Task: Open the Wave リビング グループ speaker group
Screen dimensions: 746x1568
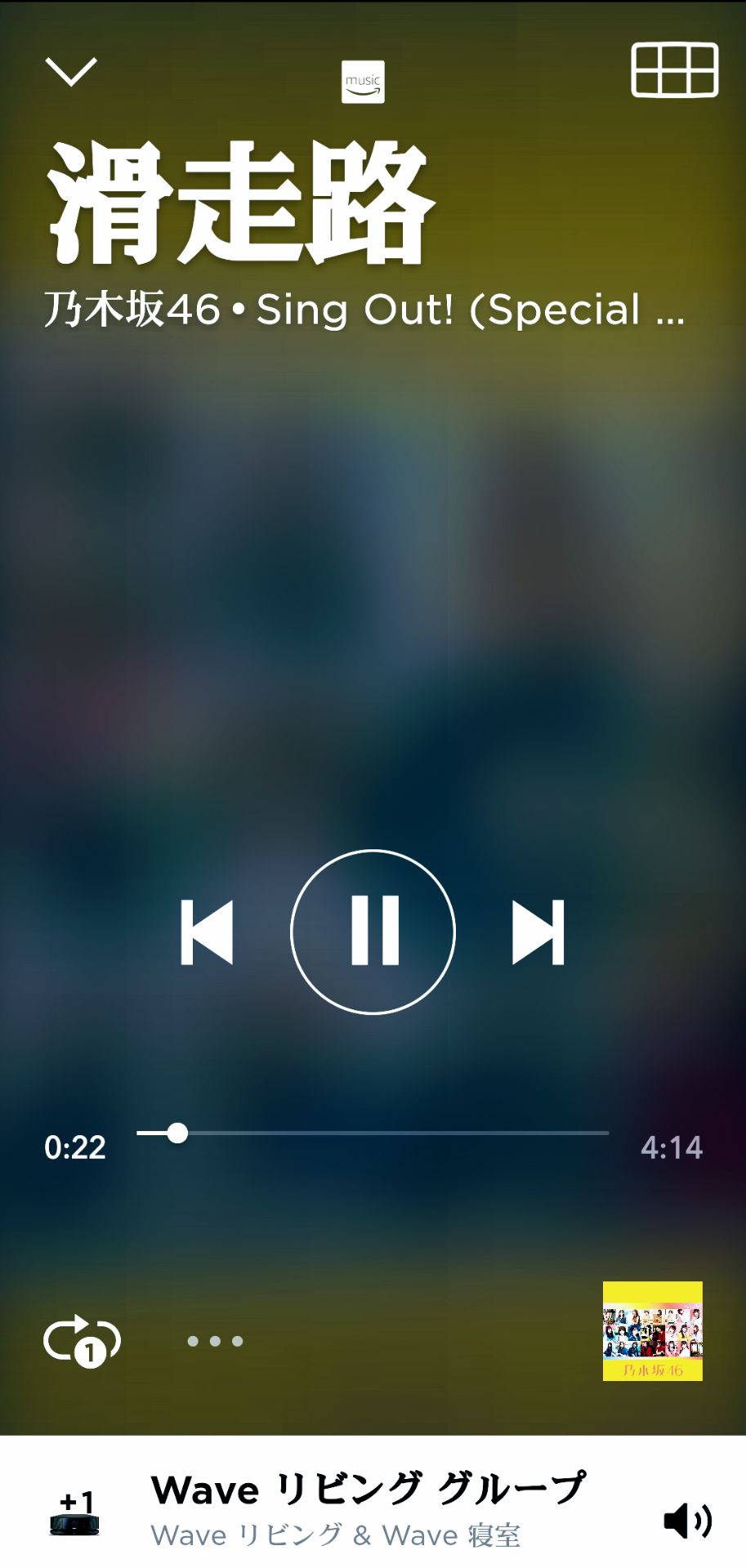Action: click(x=368, y=1508)
